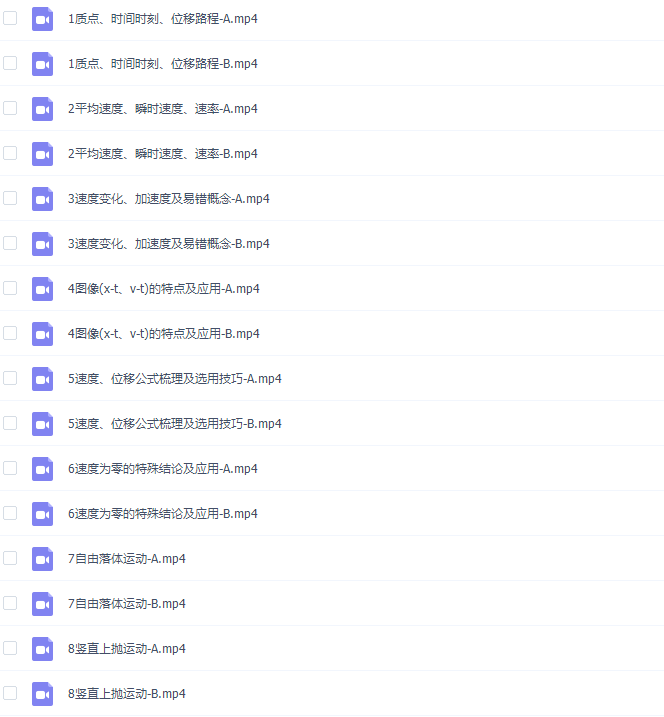
Task: Open 5速度、位移公式梳理及选用技巧-A.mp4
Action: point(174,378)
